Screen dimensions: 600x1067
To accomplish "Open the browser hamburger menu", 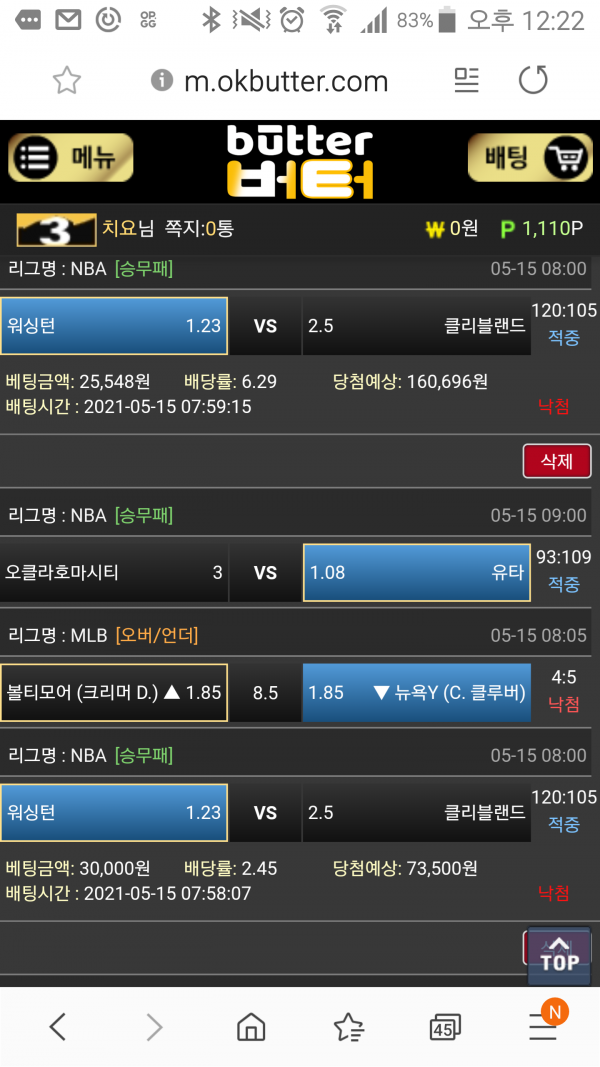I will pyautogui.click(x=543, y=1026).
